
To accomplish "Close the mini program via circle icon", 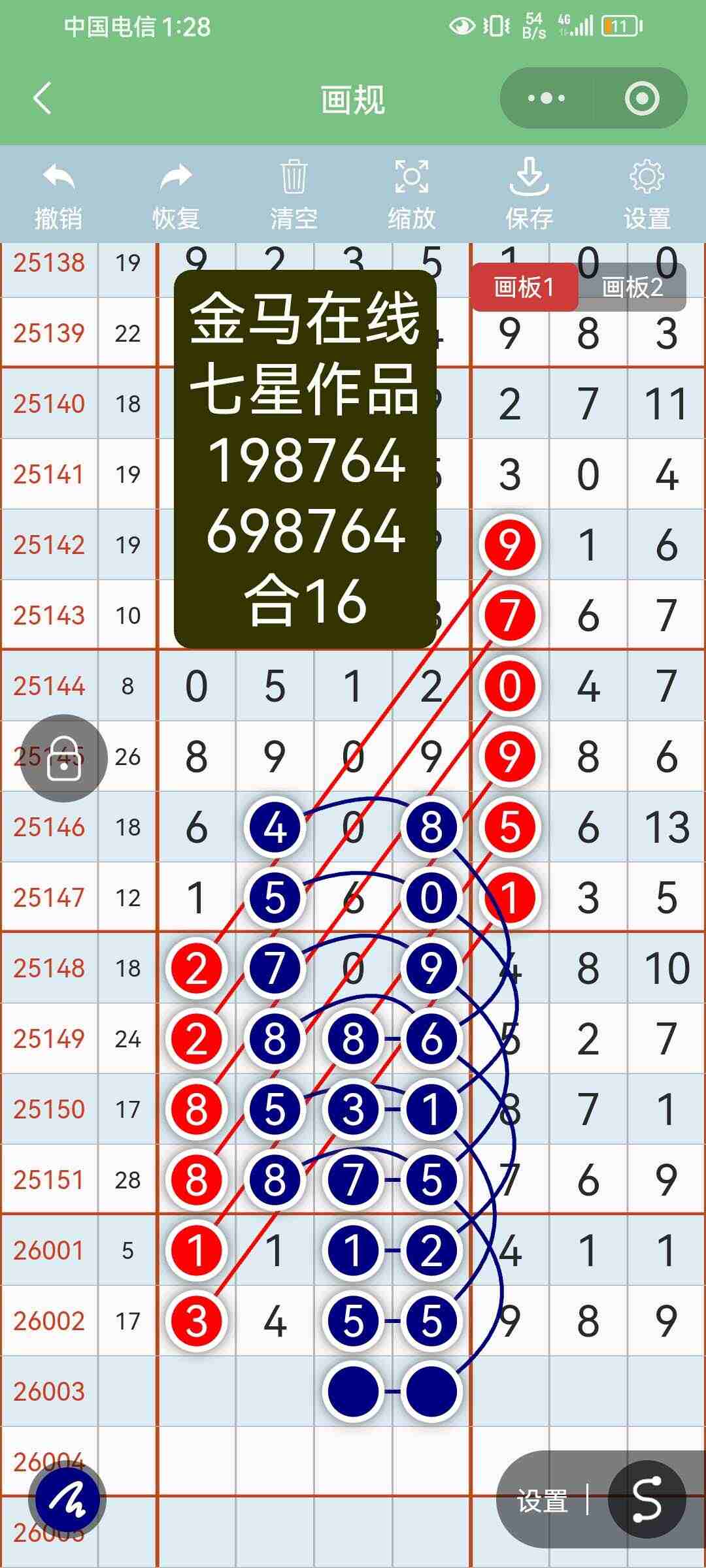I will pyautogui.click(x=641, y=99).
